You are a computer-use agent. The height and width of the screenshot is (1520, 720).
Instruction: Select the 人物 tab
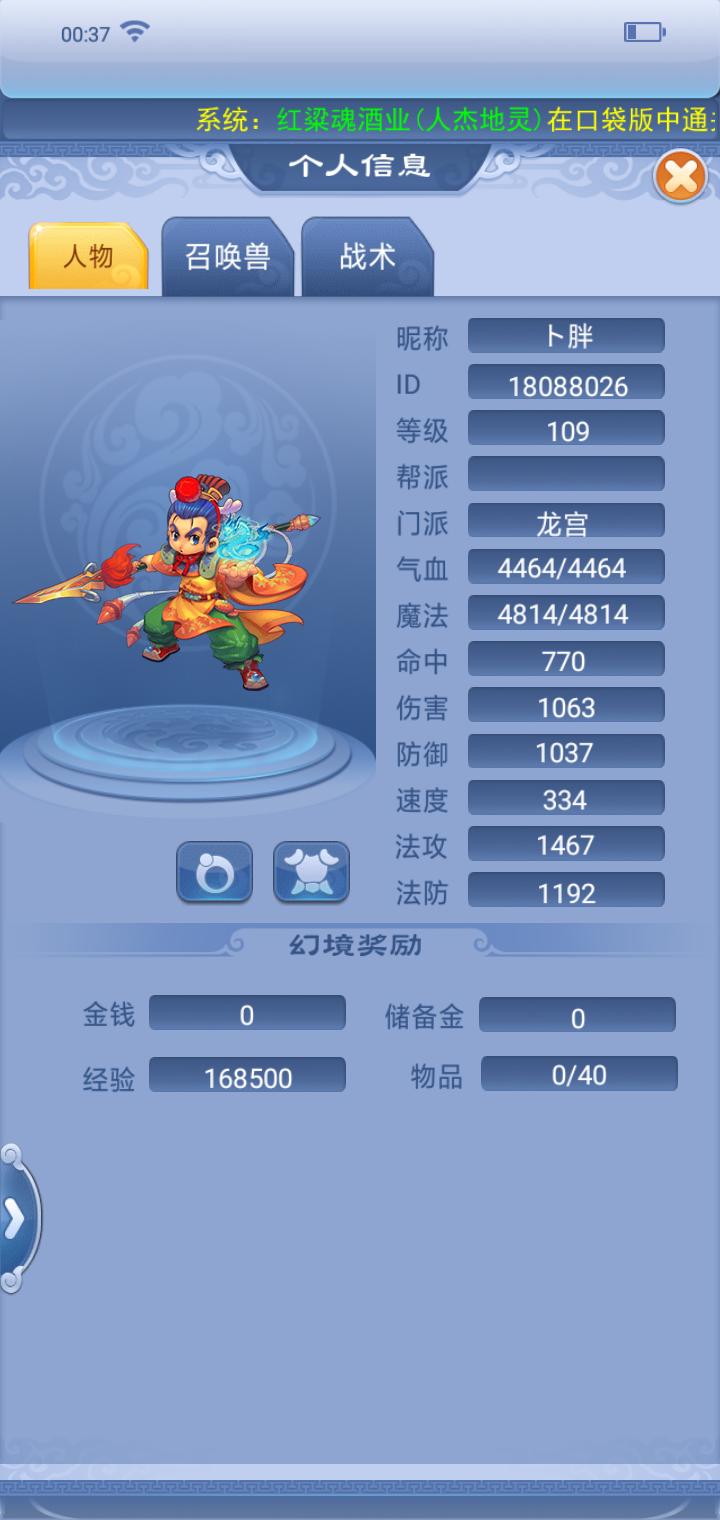88,257
